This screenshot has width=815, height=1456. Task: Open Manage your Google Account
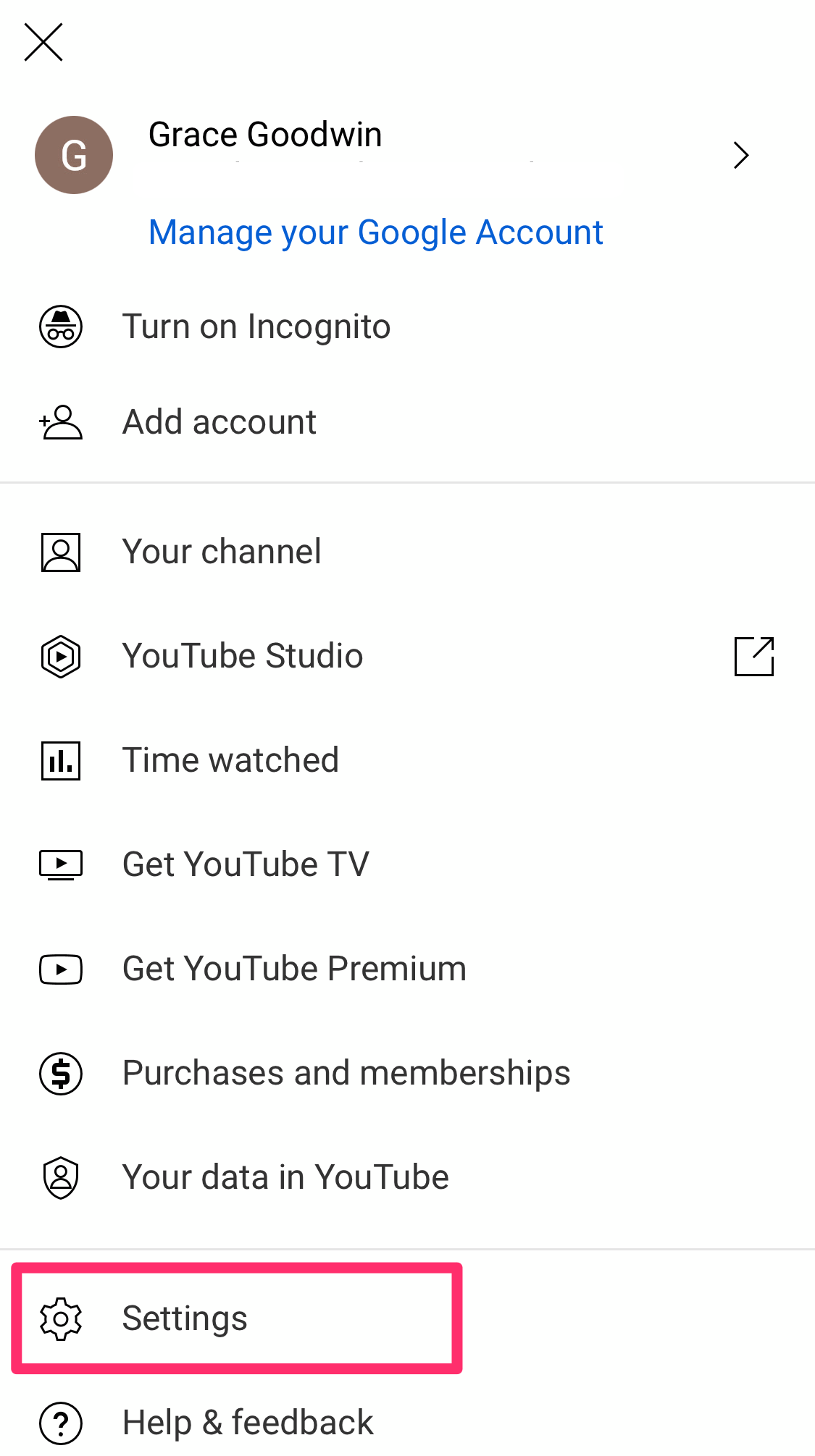[x=375, y=232]
